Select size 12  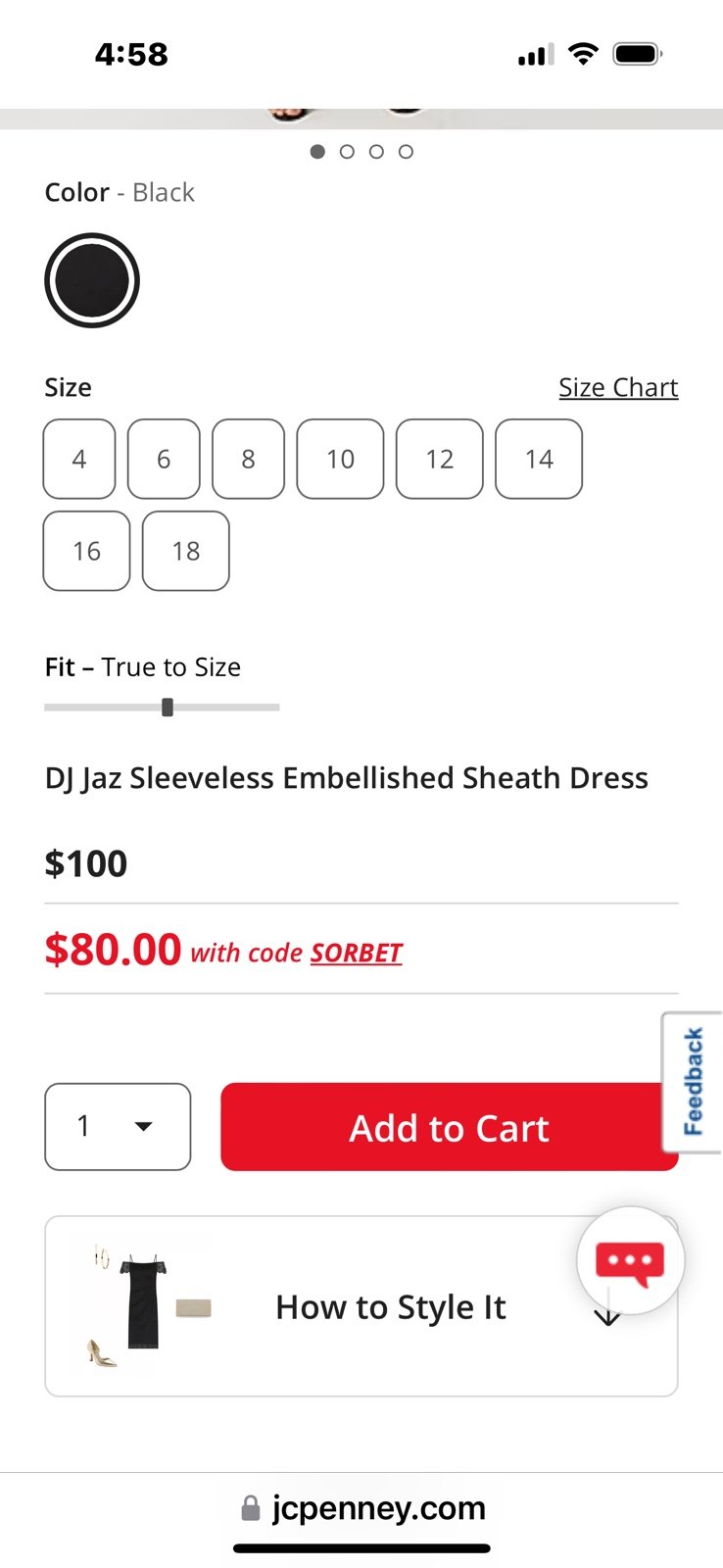pos(440,459)
